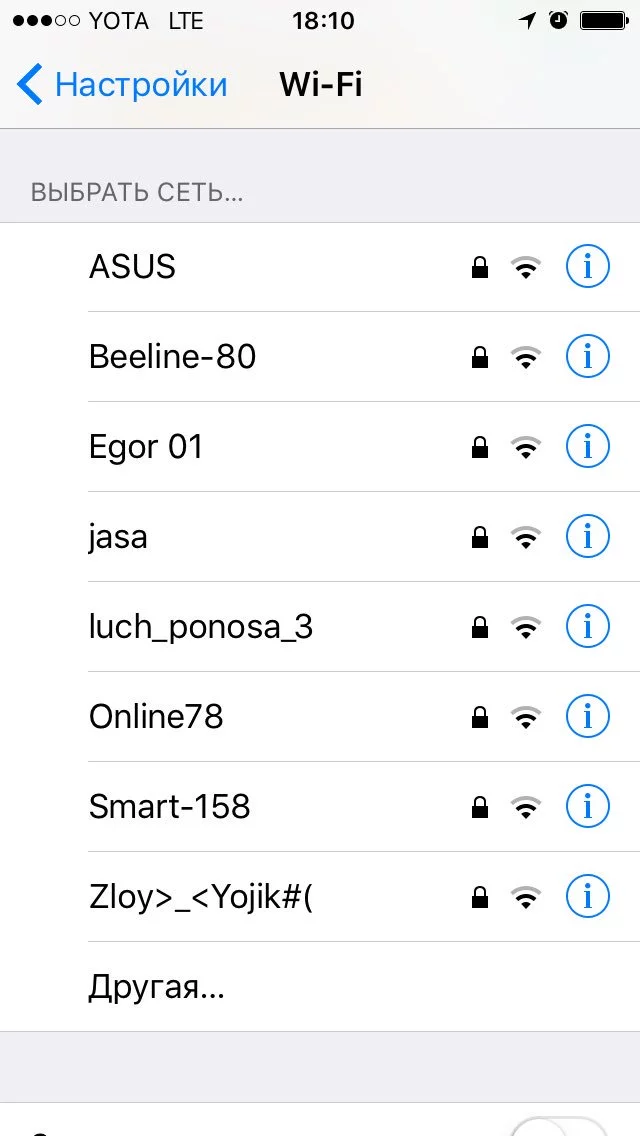Open the info icon for luch_ponosa_3
Image resolution: width=640 pixels, height=1136 pixels.
[x=587, y=627]
